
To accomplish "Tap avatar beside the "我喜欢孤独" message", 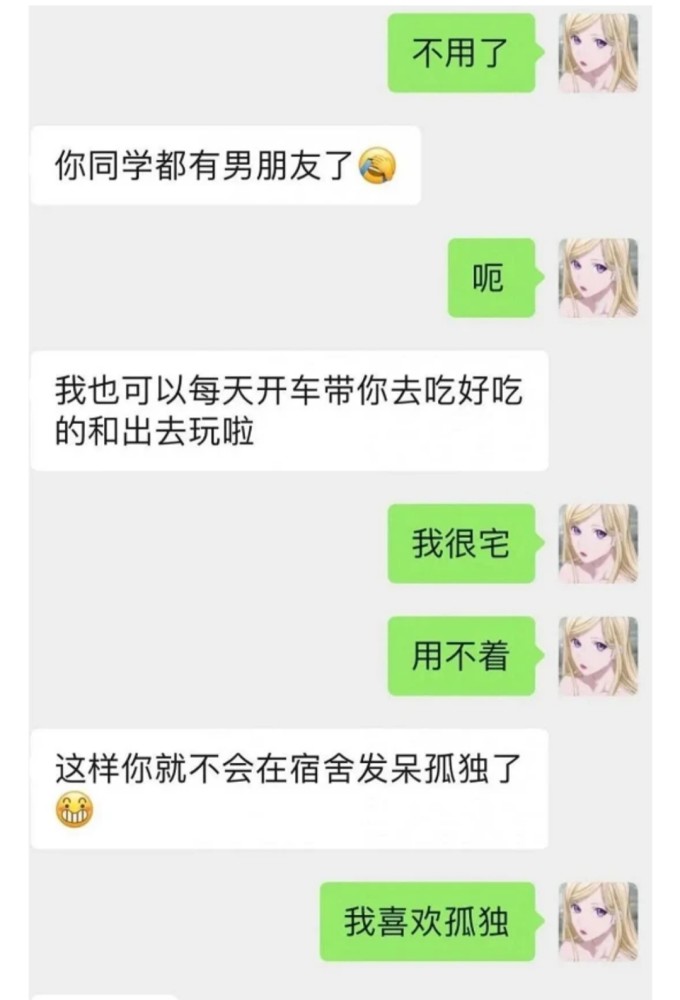I will tap(598, 921).
